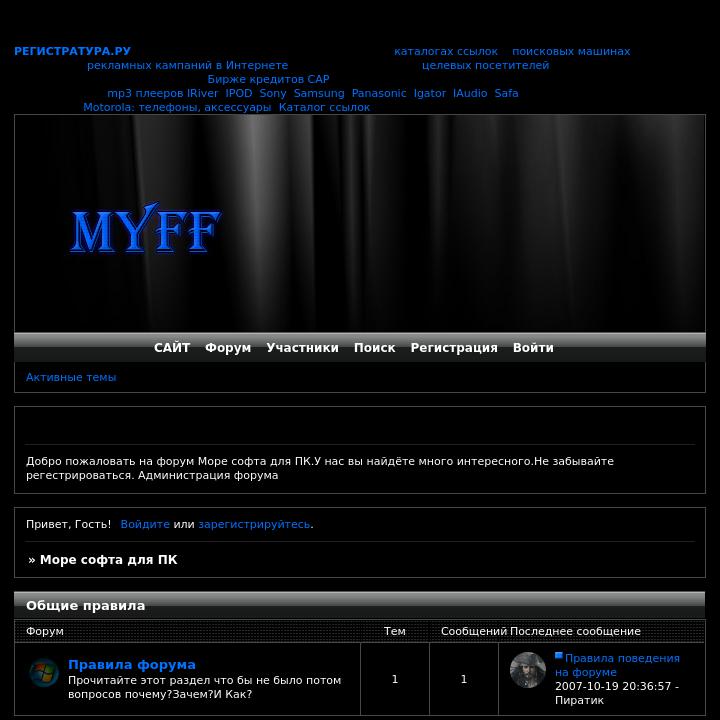The height and width of the screenshot is (720, 720).
Task: View Активные темы
Action: click(x=71, y=377)
